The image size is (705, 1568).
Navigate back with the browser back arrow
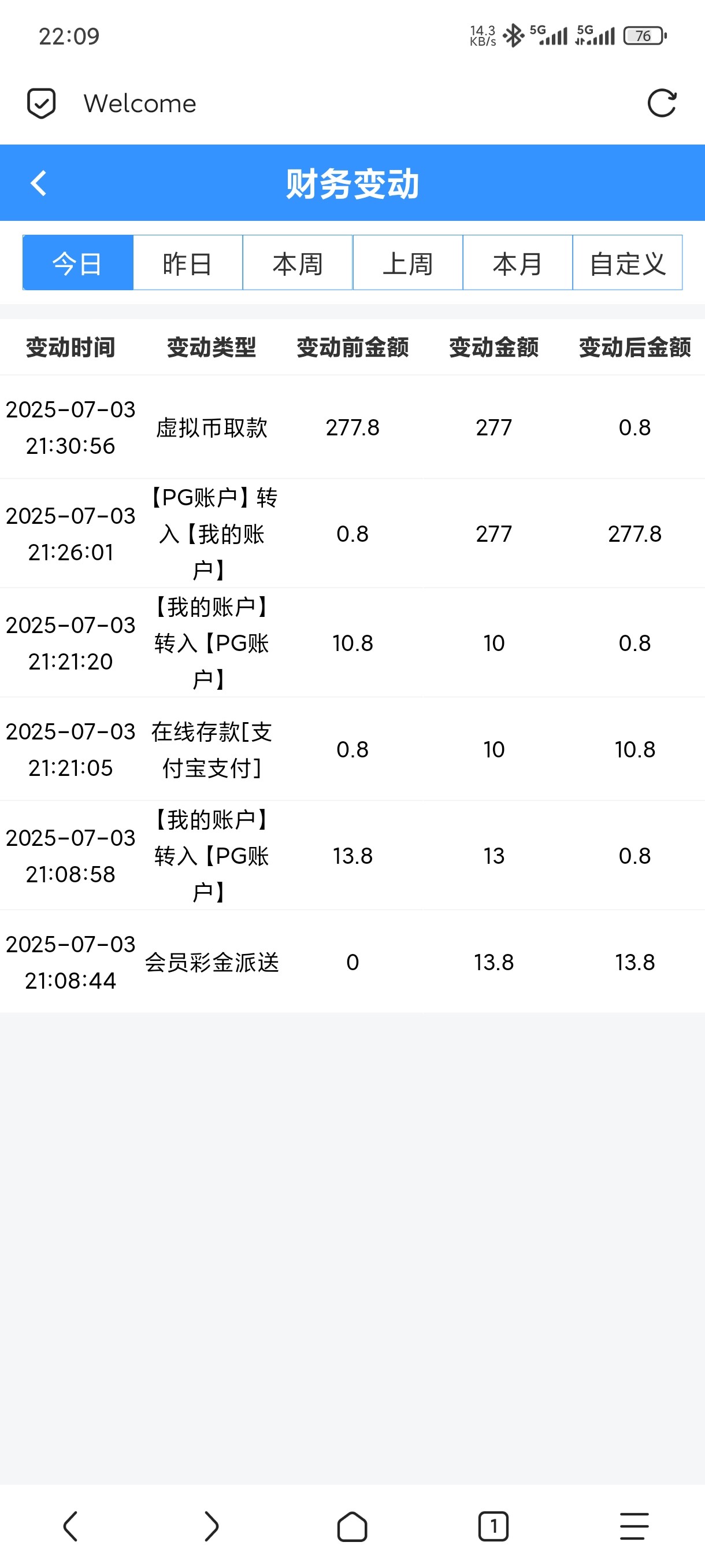tap(70, 1526)
